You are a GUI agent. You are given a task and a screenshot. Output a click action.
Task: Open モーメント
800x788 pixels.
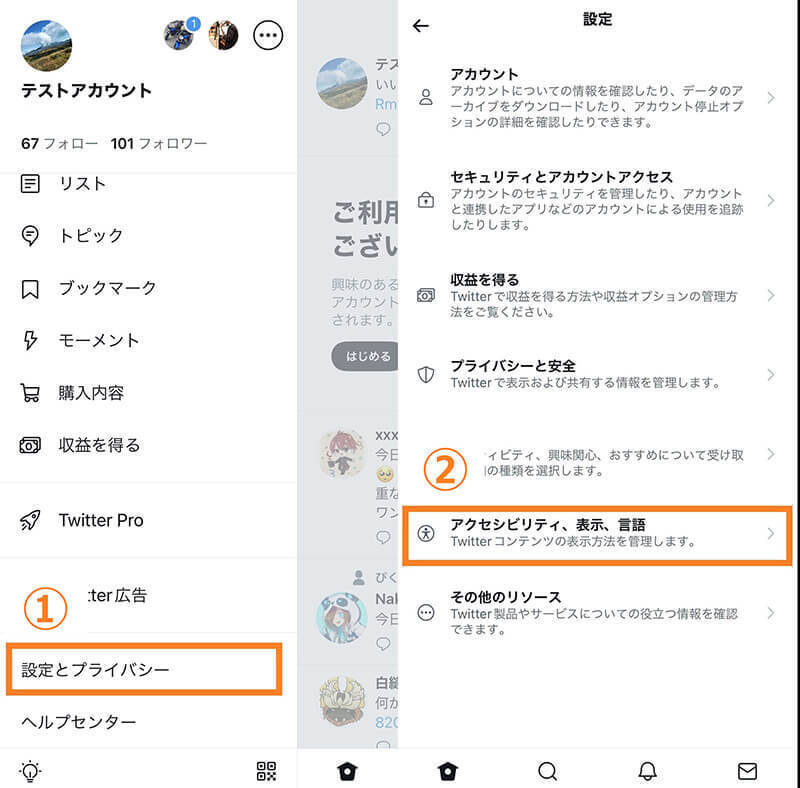tap(98, 340)
